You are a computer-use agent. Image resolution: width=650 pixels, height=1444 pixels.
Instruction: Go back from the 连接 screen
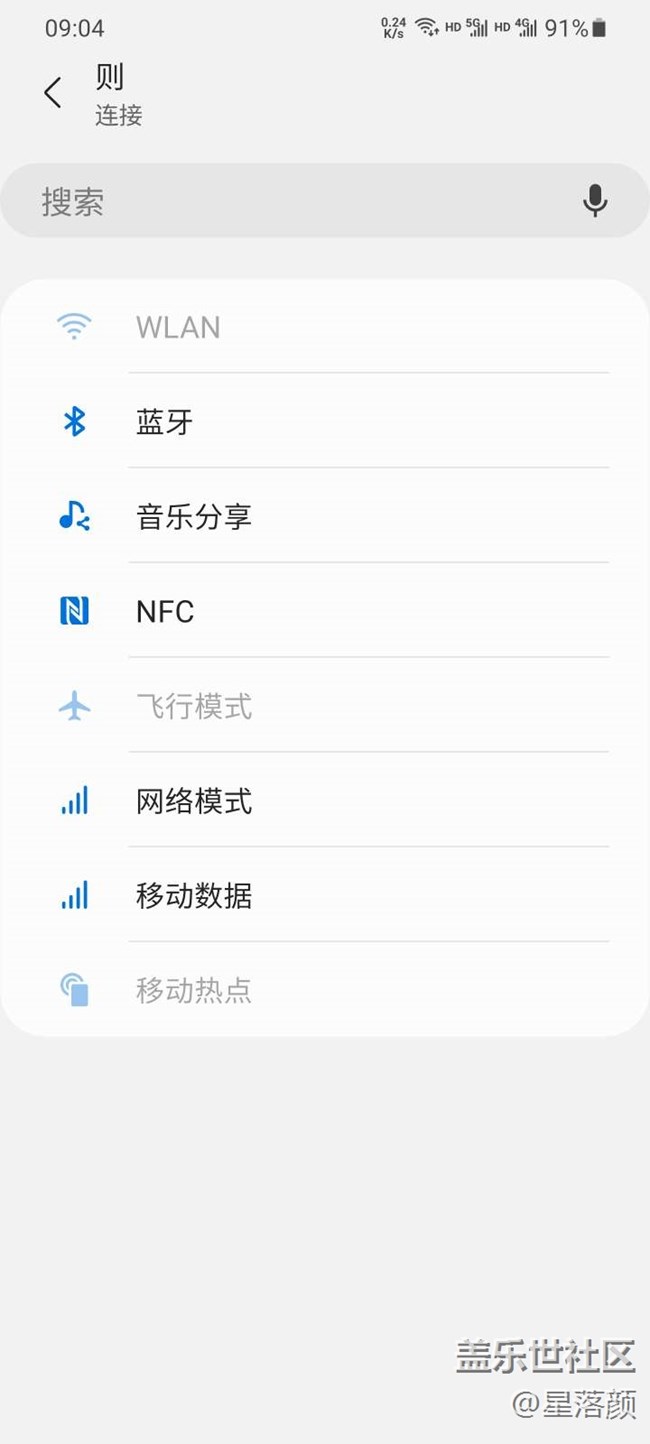(x=53, y=93)
